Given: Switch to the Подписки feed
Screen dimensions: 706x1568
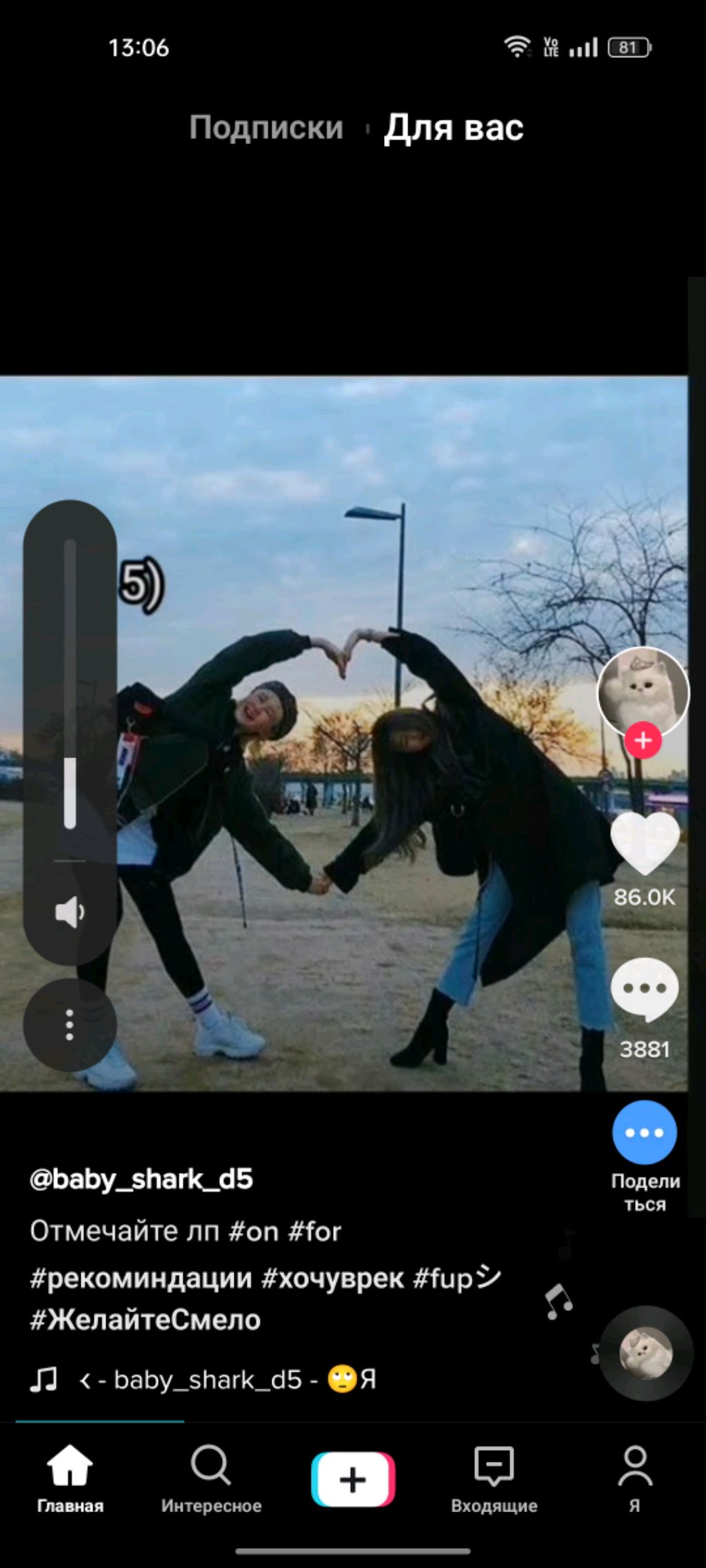Looking at the screenshot, I should click(x=266, y=128).
